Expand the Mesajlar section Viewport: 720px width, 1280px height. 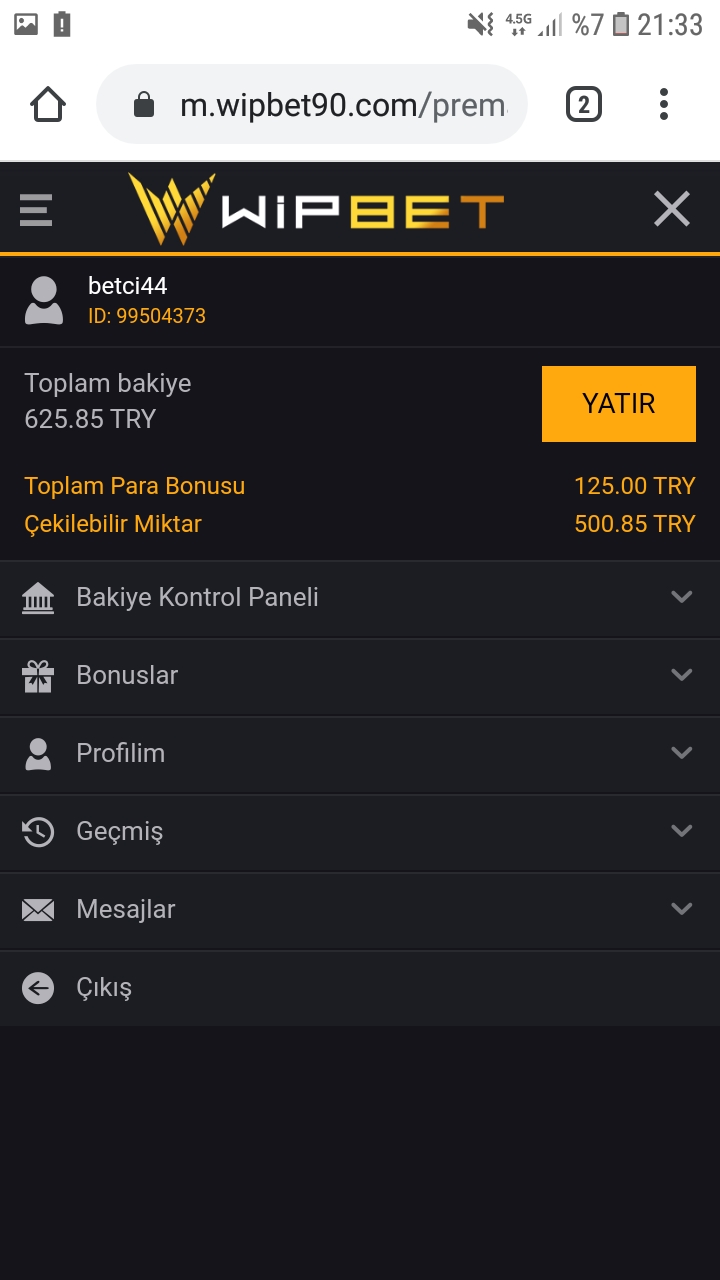tap(360, 910)
